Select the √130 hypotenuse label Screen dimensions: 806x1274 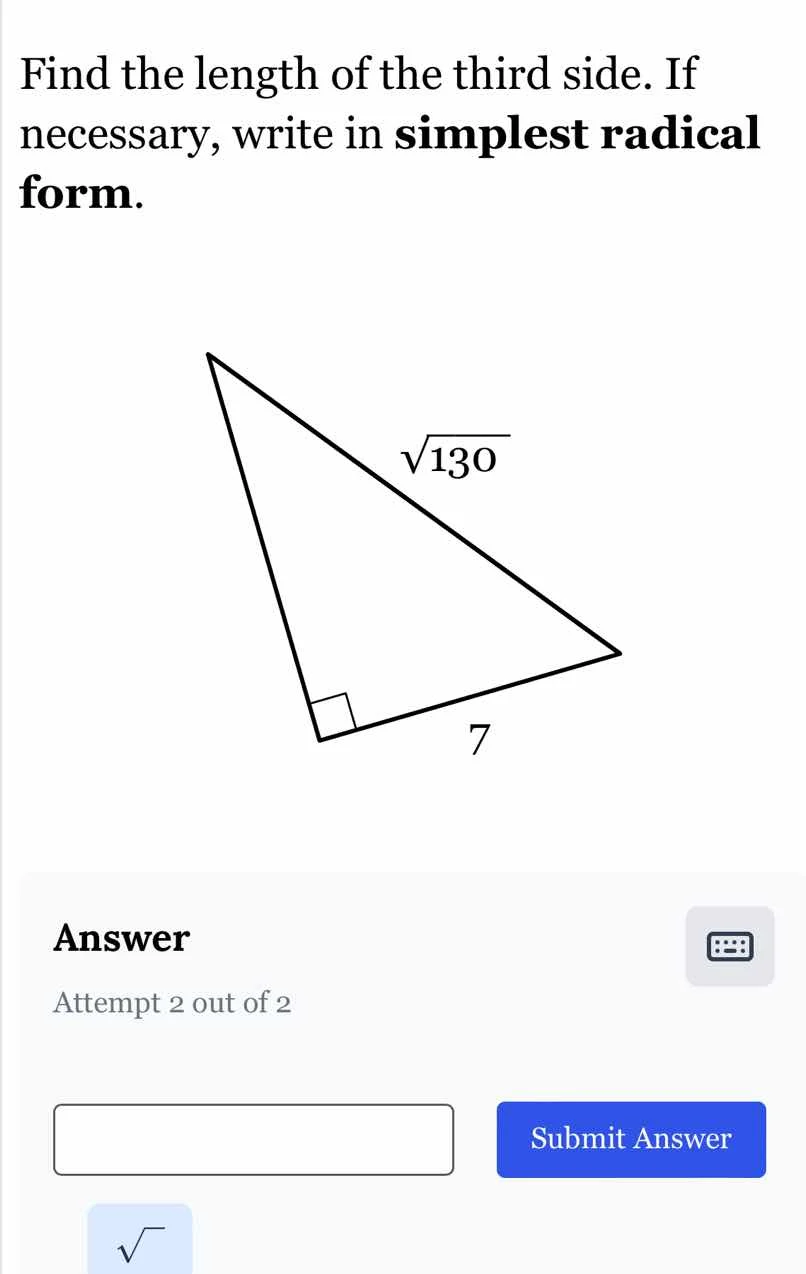point(455,456)
